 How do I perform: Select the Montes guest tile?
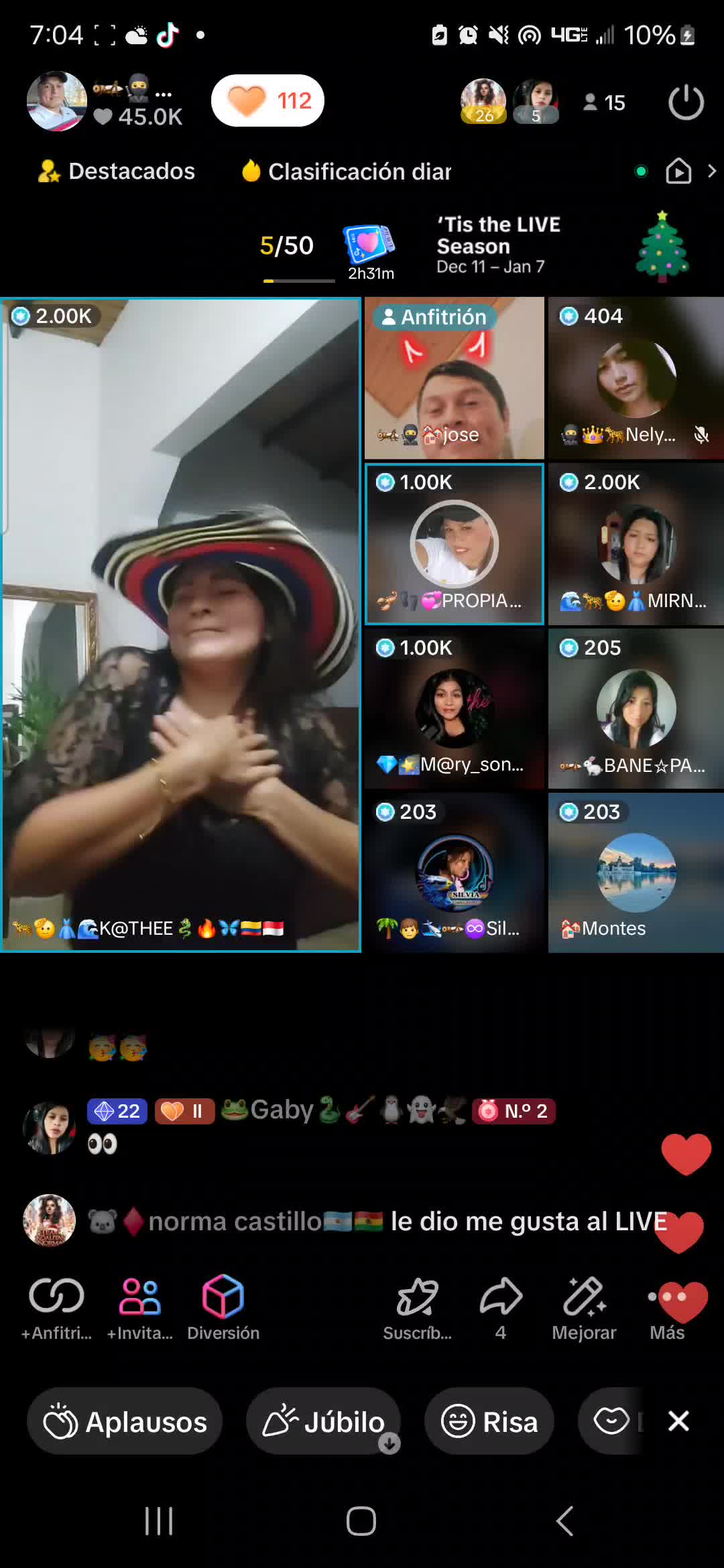(636, 872)
